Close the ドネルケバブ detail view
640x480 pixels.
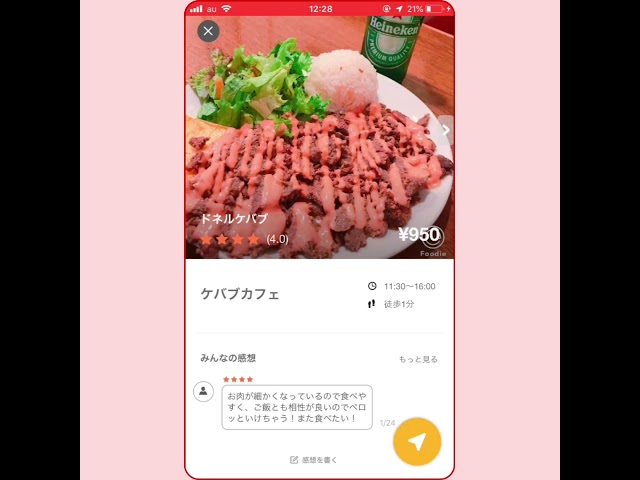tap(208, 31)
